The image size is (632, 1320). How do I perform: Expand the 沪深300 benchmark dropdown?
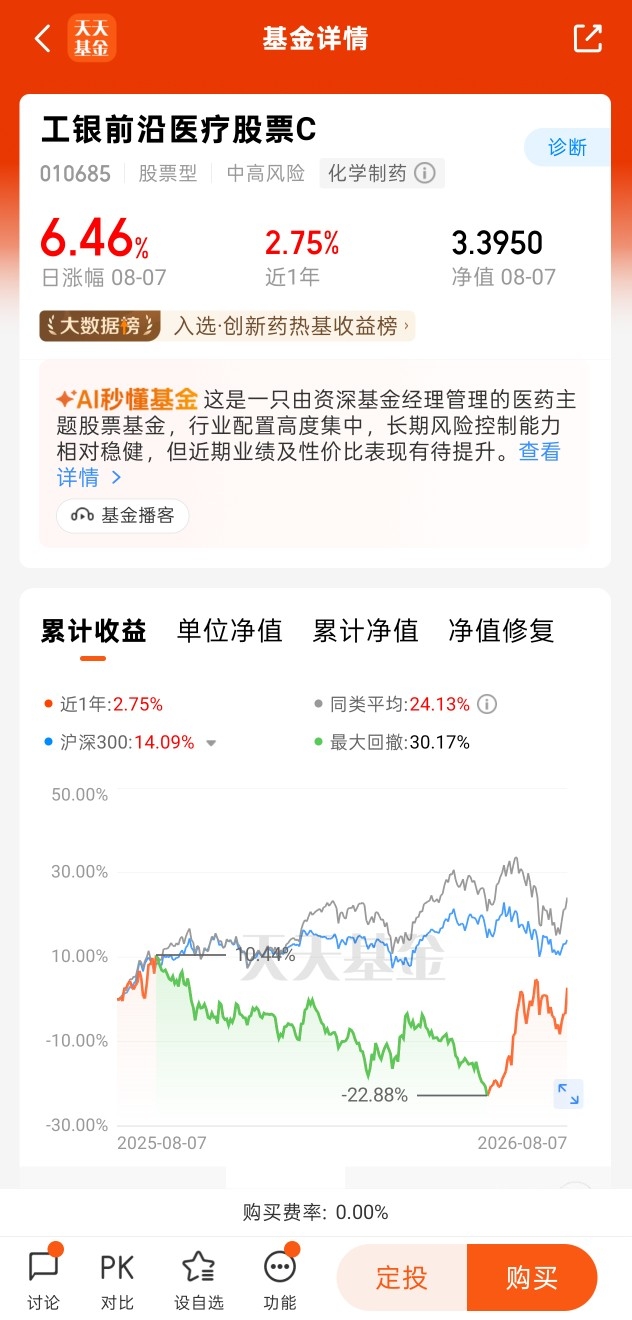point(211,743)
